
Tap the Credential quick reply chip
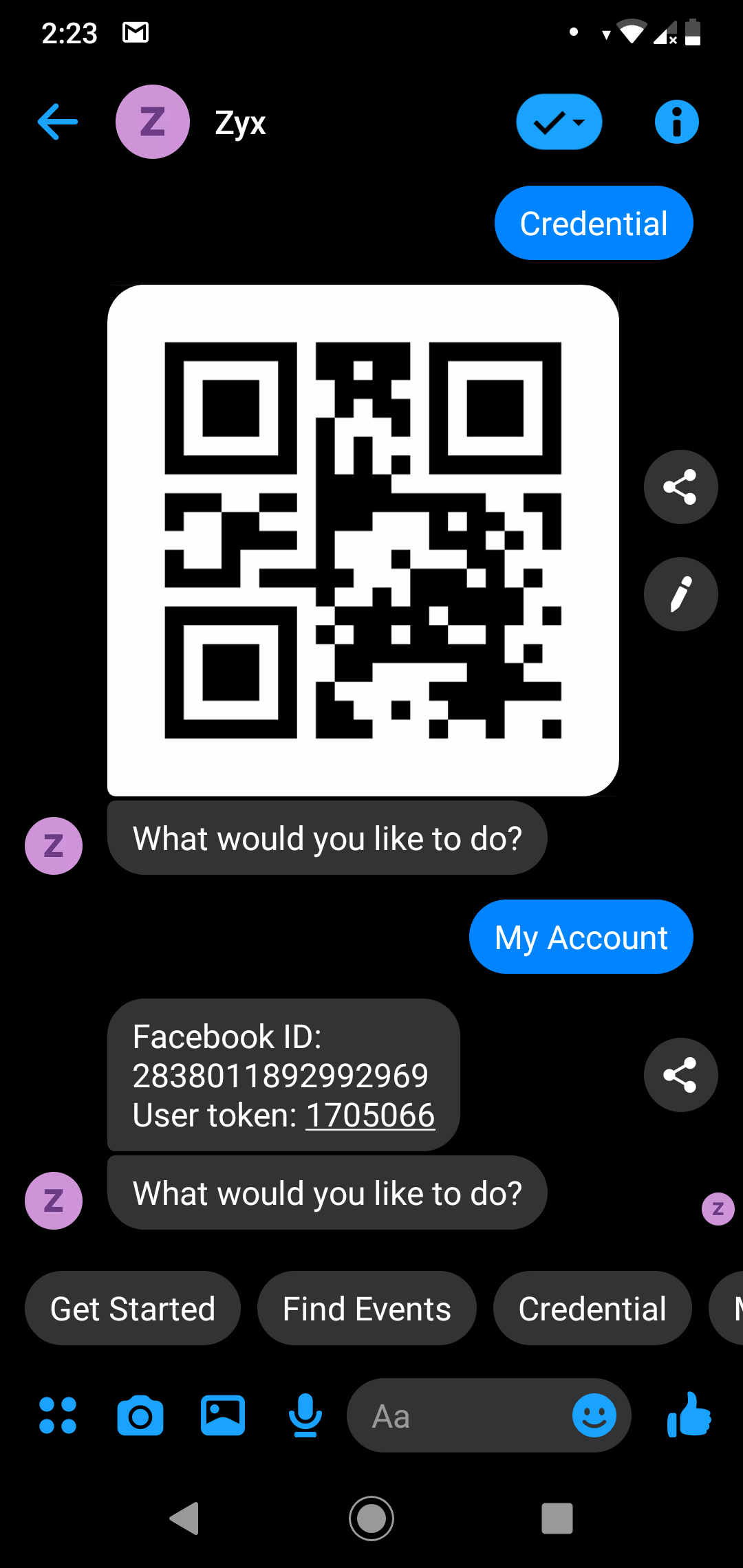[x=592, y=1308]
